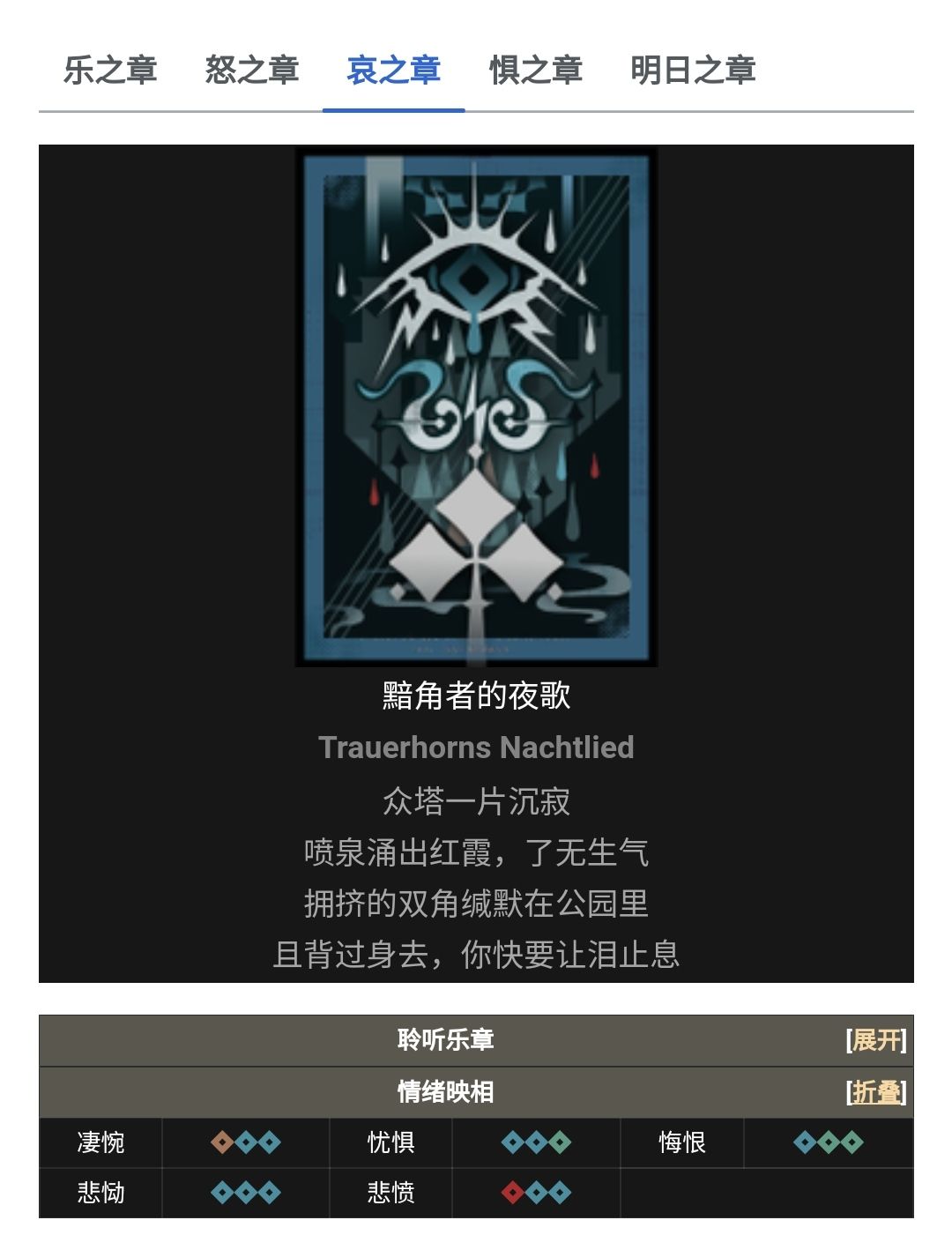The height and width of the screenshot is (1235, 952).
Task: Click the title Trauerhorns Nachtlied
Action: pyautogui.click(x=476, y=748)
